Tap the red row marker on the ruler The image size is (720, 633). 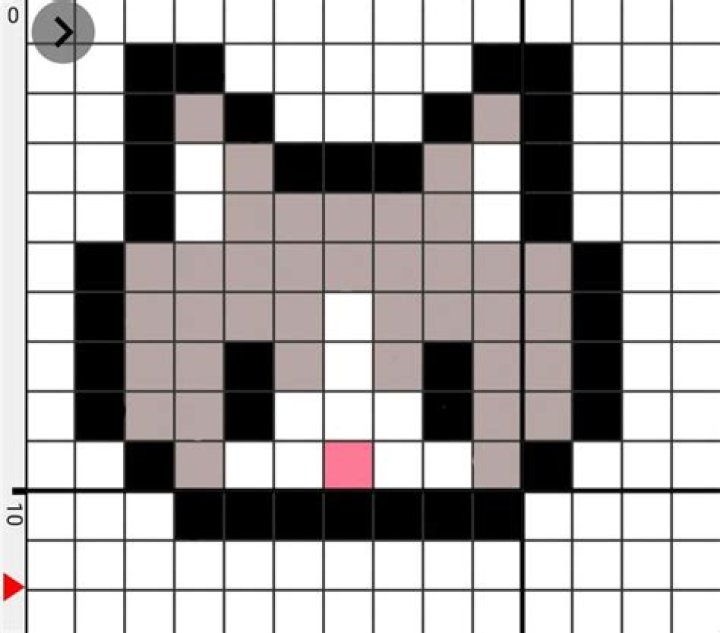12,587
